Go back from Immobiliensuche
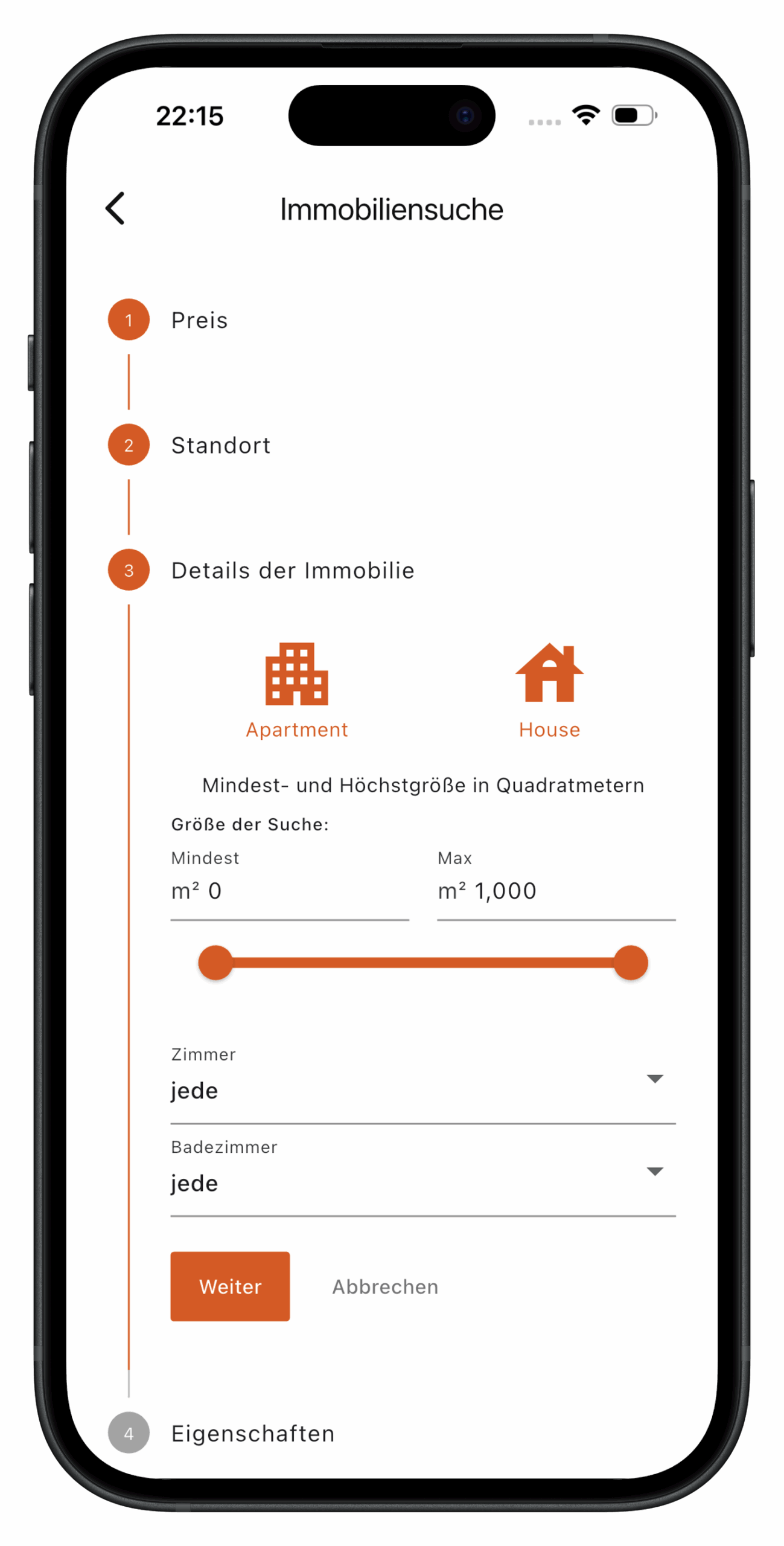Screen dimensions: 784x1546 pyautogui.click(x=115, y=209)
